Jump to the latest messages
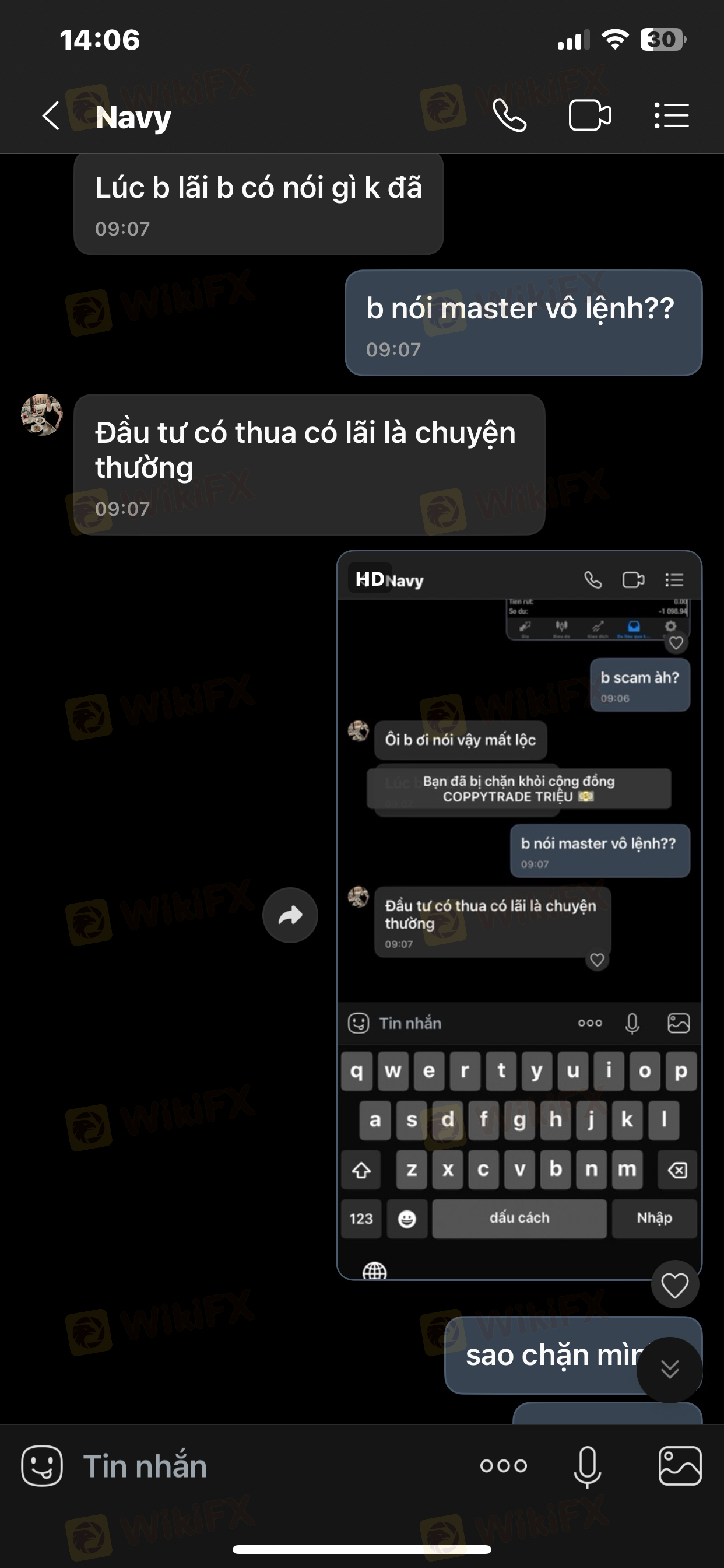Image resolution: width=724 pixels, height=1568 pixels. 669,1370
